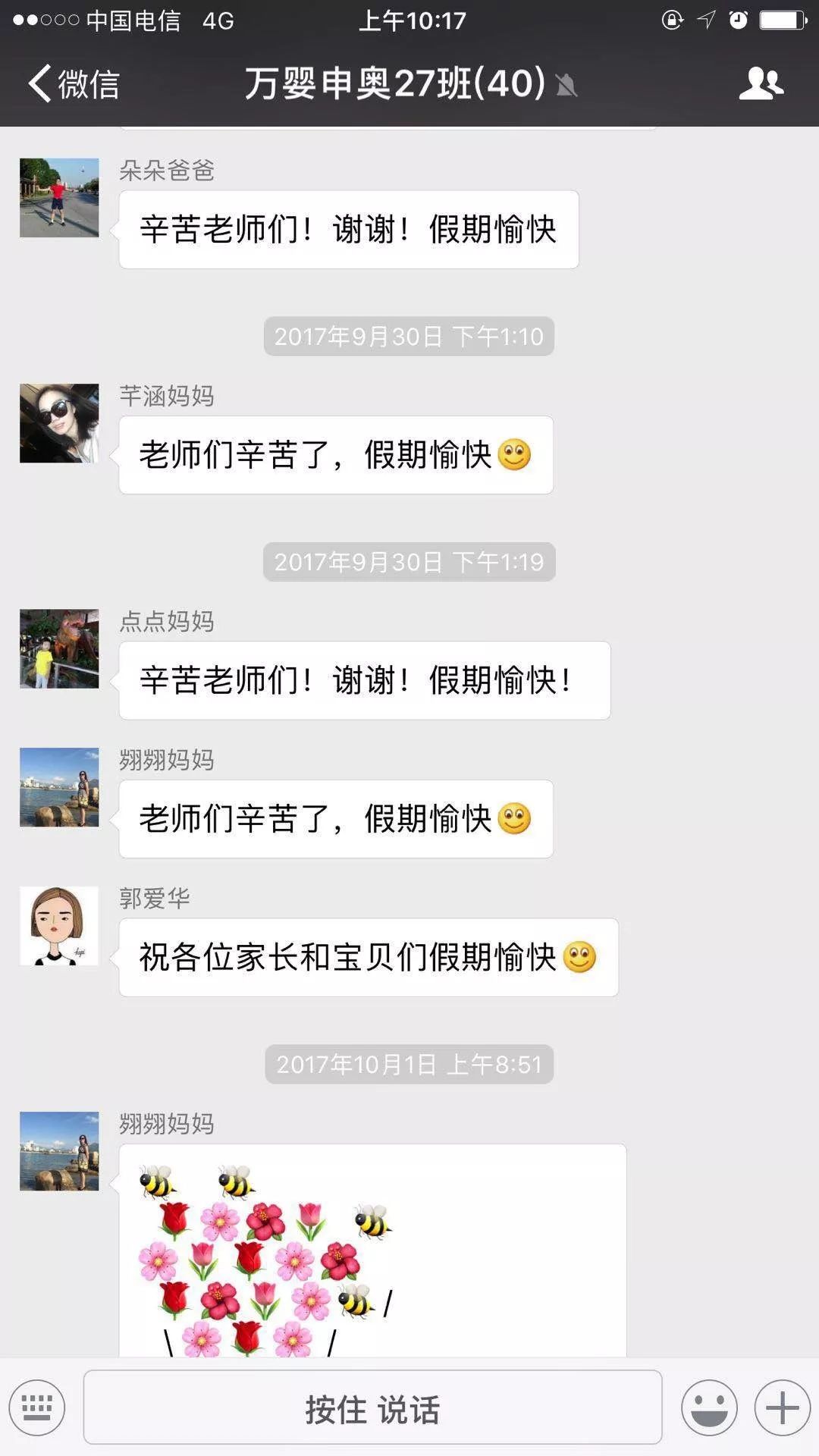View 朵朵爸爸's profile avatar
This screenshot has width=819, height=1456.
(x=59, y=197)
